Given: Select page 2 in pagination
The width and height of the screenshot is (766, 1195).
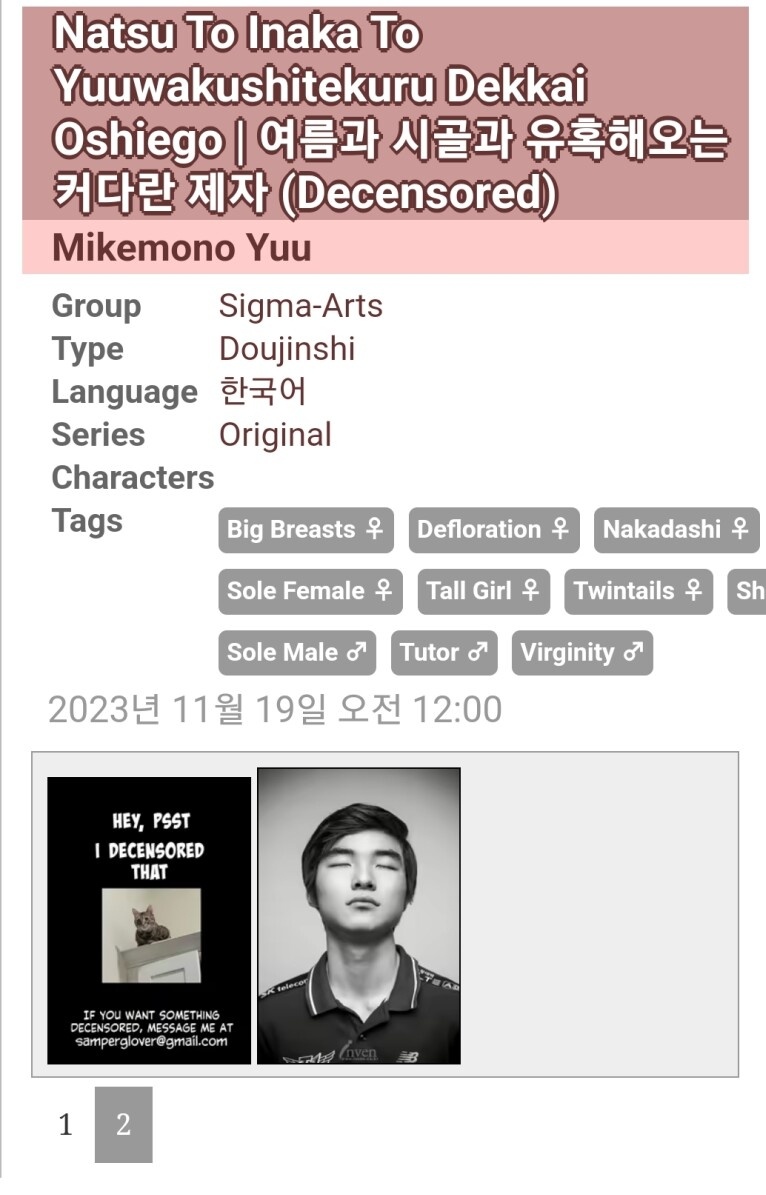Looking at the screenshot, I should (123, 1125).
